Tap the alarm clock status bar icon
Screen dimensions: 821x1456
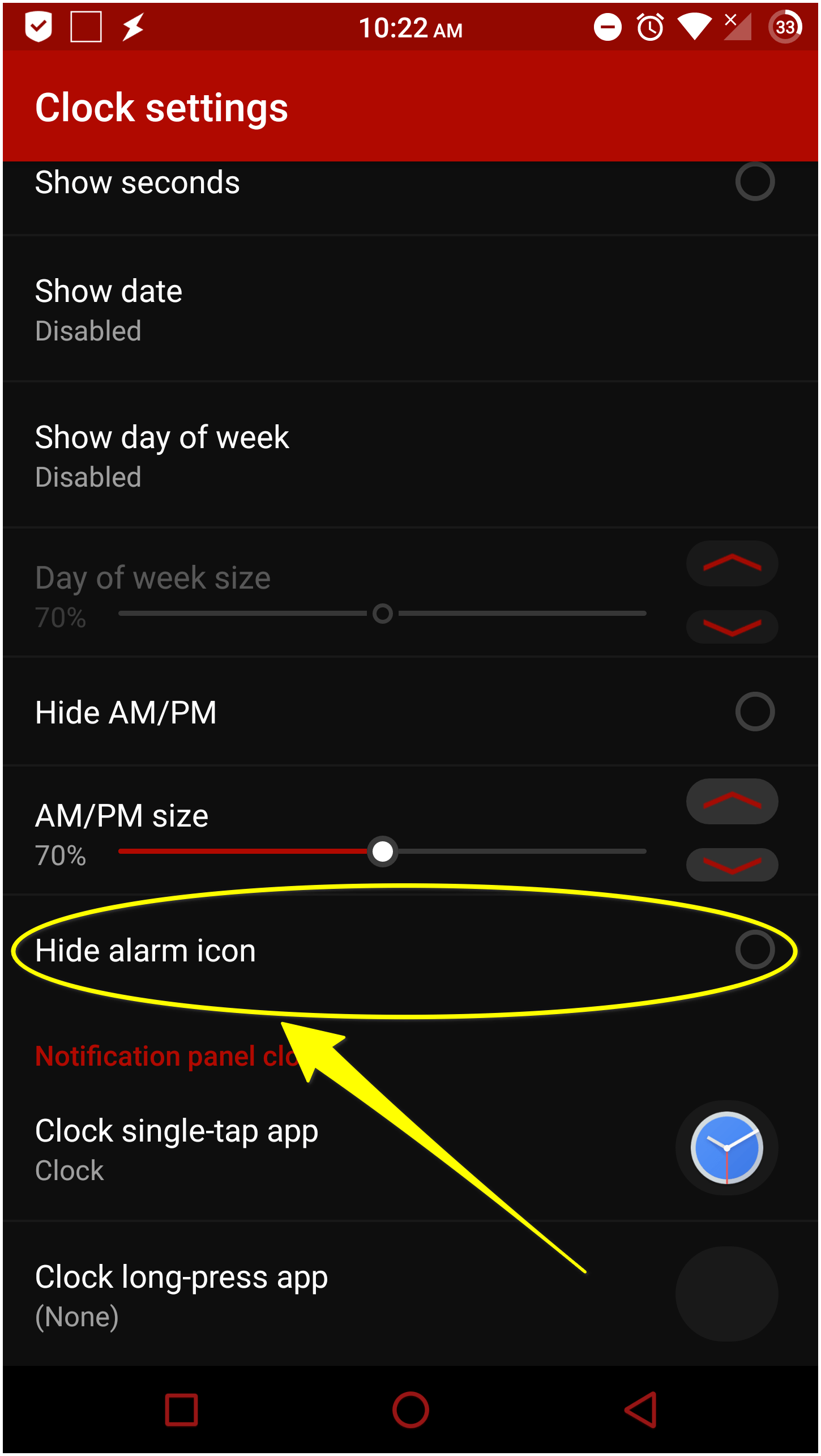649,27
